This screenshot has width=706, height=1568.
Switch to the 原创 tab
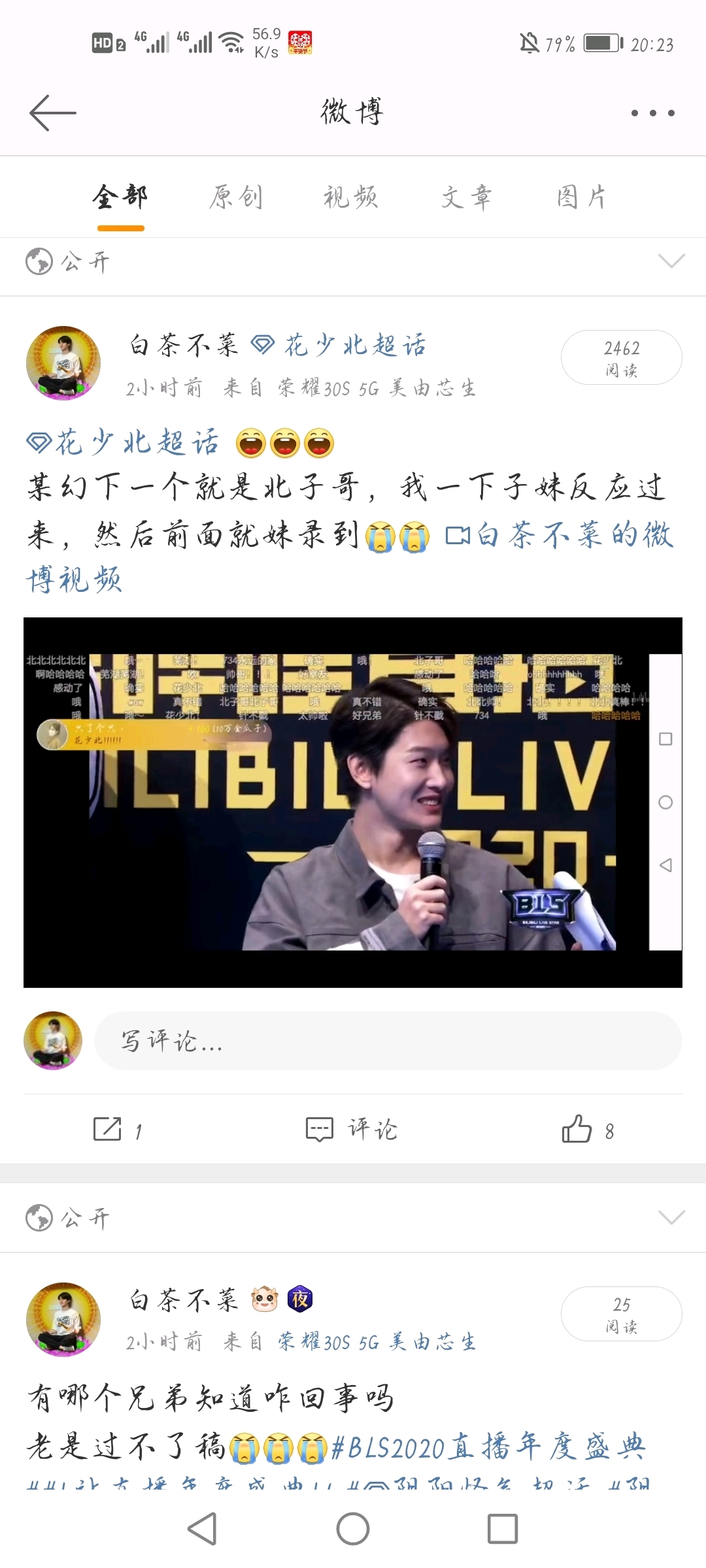click(x=236, y=197)
